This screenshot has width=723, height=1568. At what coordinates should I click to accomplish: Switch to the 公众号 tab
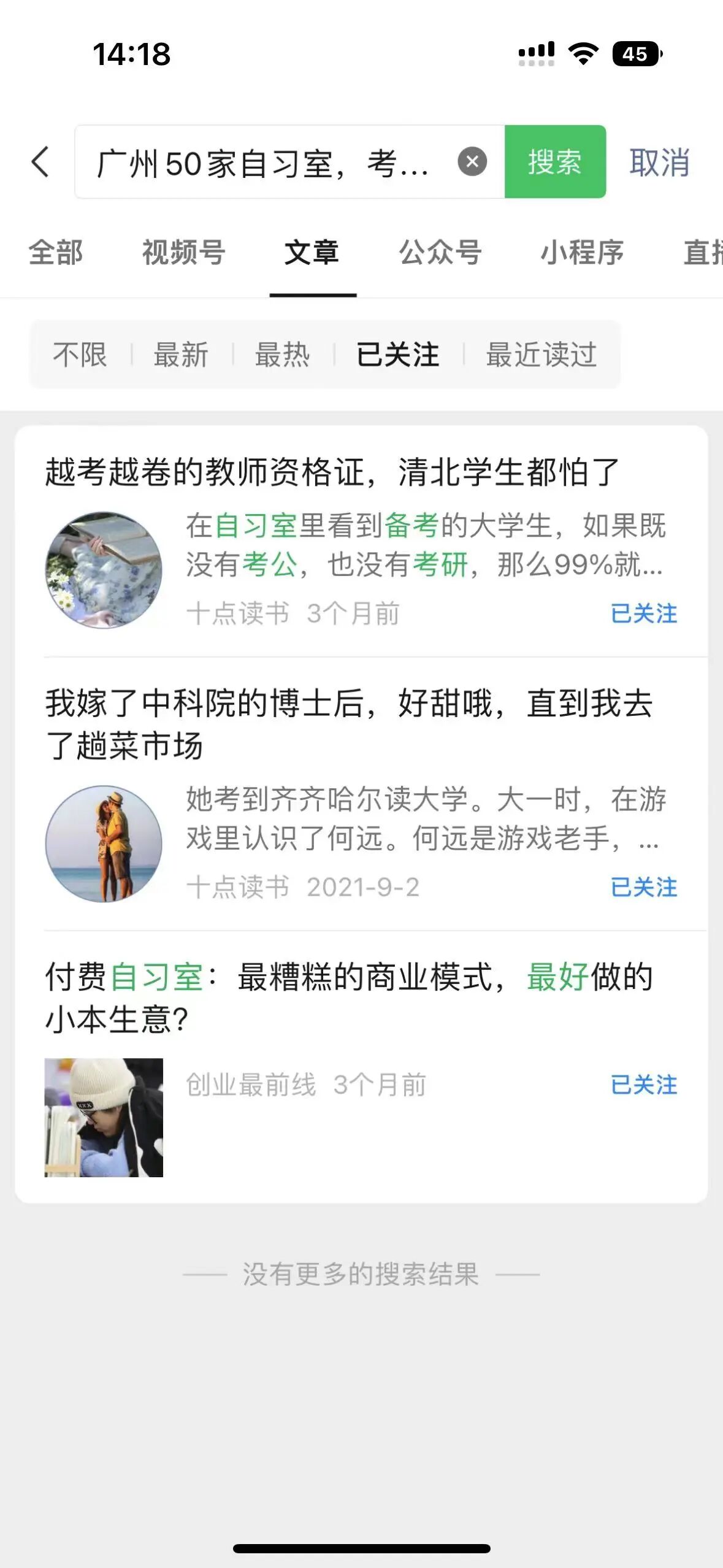point(440,253)
